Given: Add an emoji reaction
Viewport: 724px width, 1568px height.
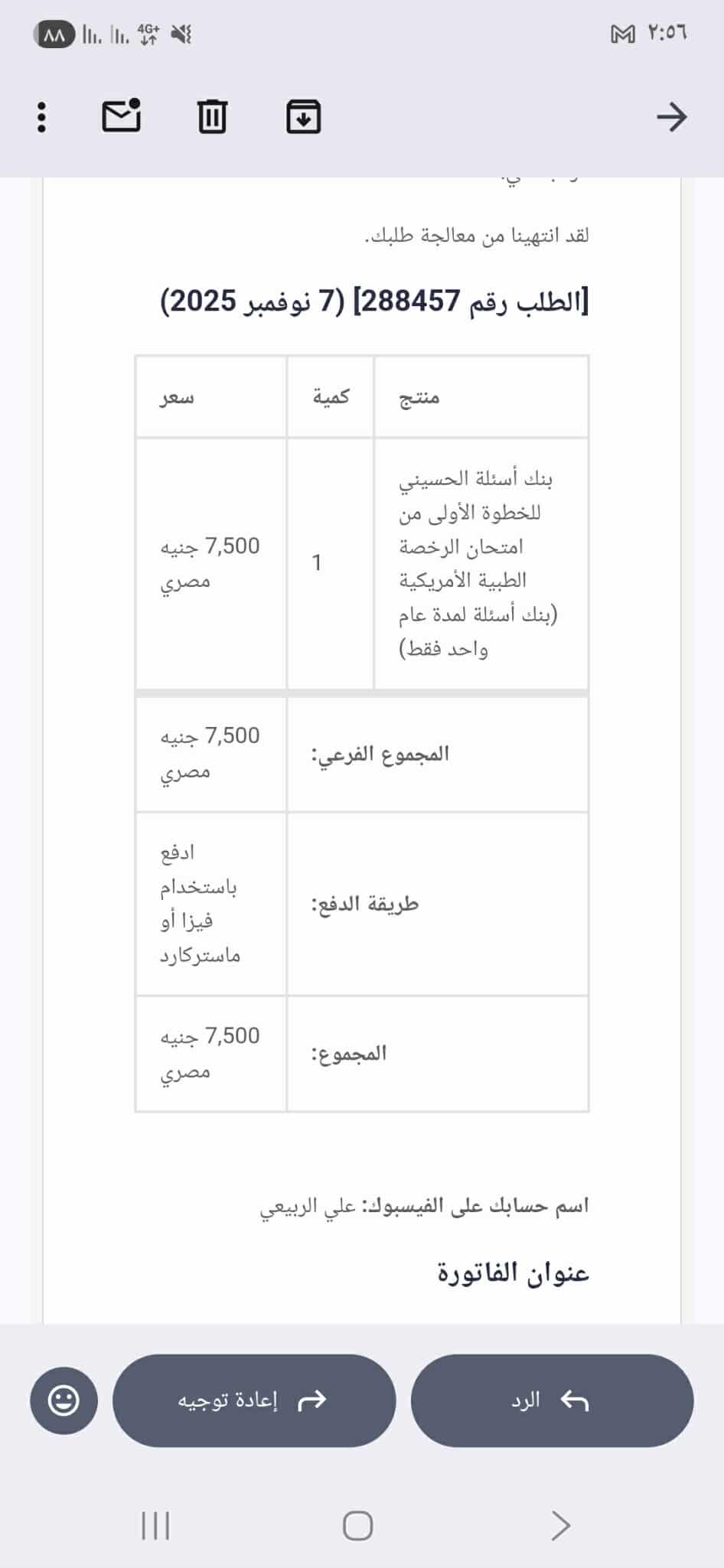Looking at the screenshot, I should click(64, 1400).
